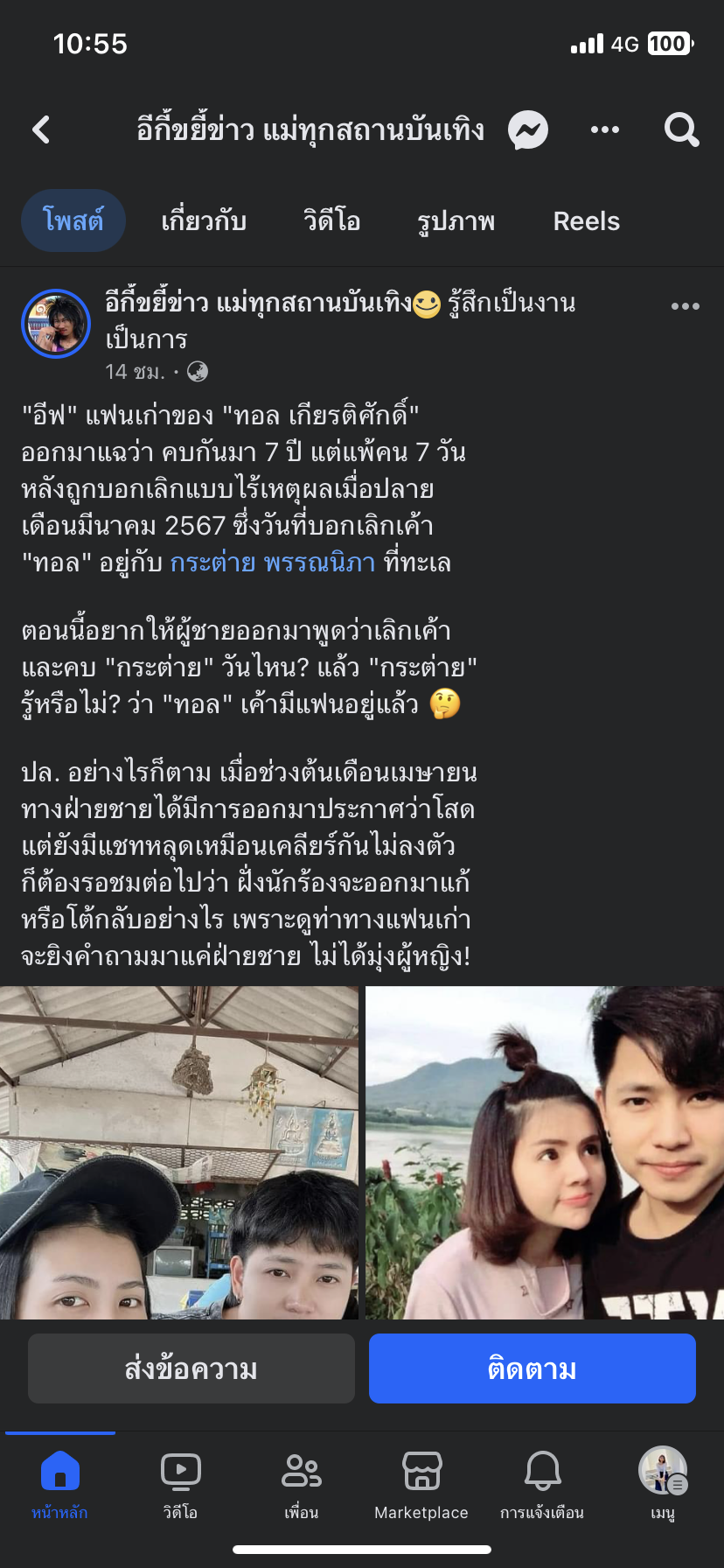
Task: Go back using the arrow icon
Action: point(41,130)
